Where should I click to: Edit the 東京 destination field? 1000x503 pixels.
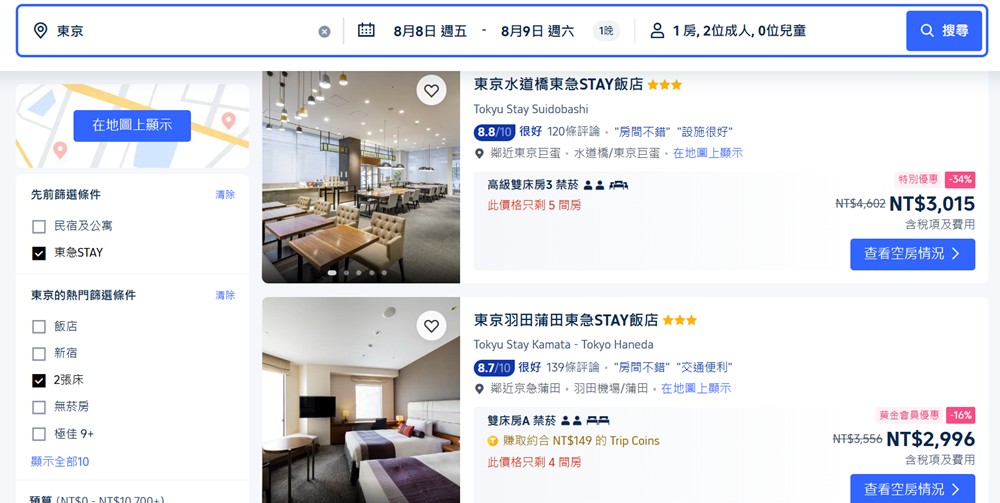coord(180,31)
